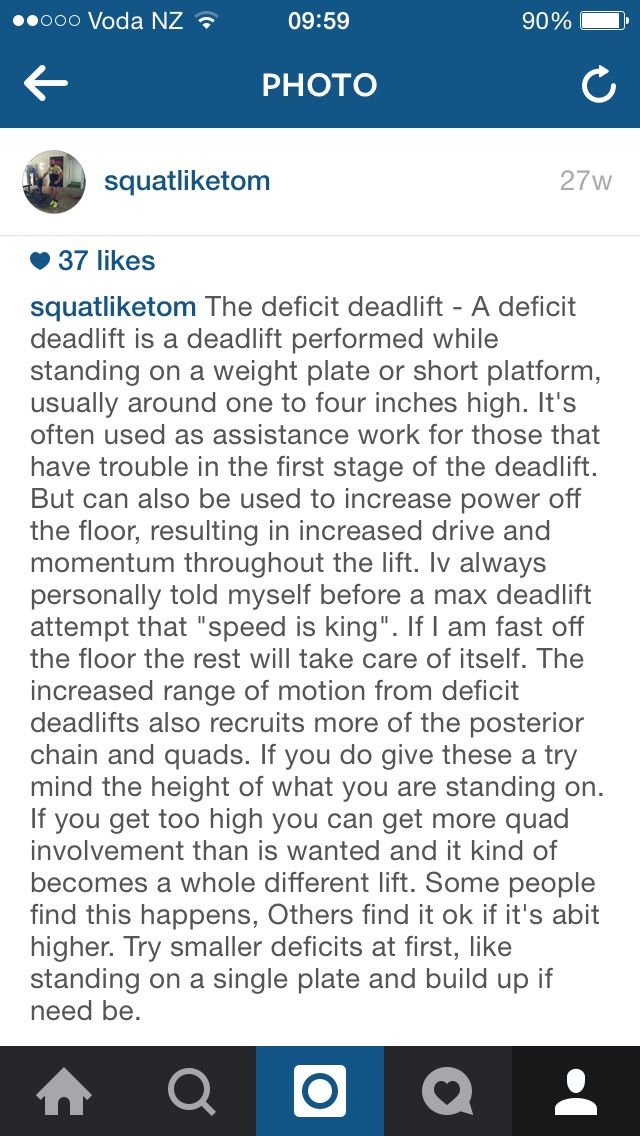View the 37 likes list

pos(94,261)
